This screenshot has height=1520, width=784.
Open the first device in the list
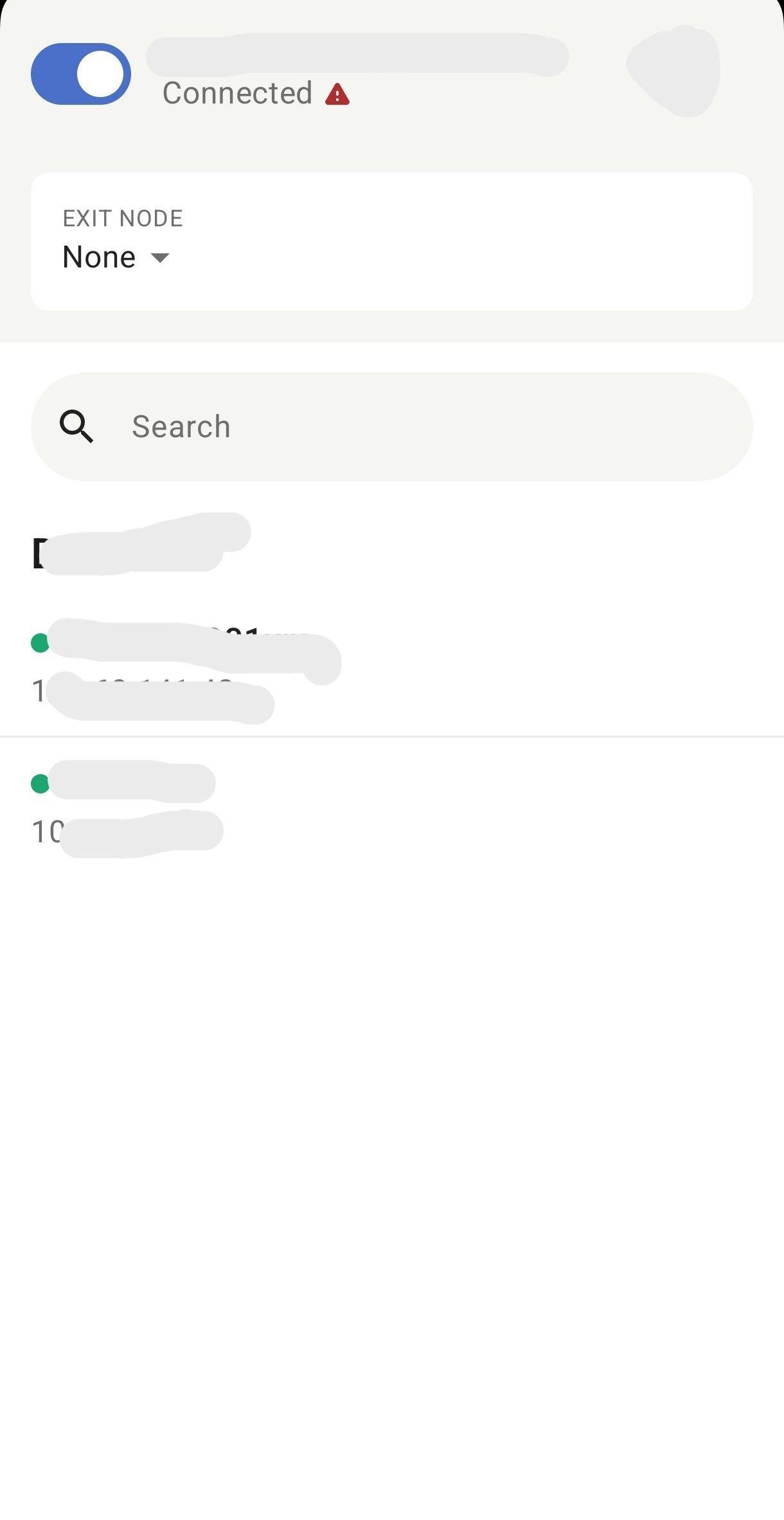193,669
